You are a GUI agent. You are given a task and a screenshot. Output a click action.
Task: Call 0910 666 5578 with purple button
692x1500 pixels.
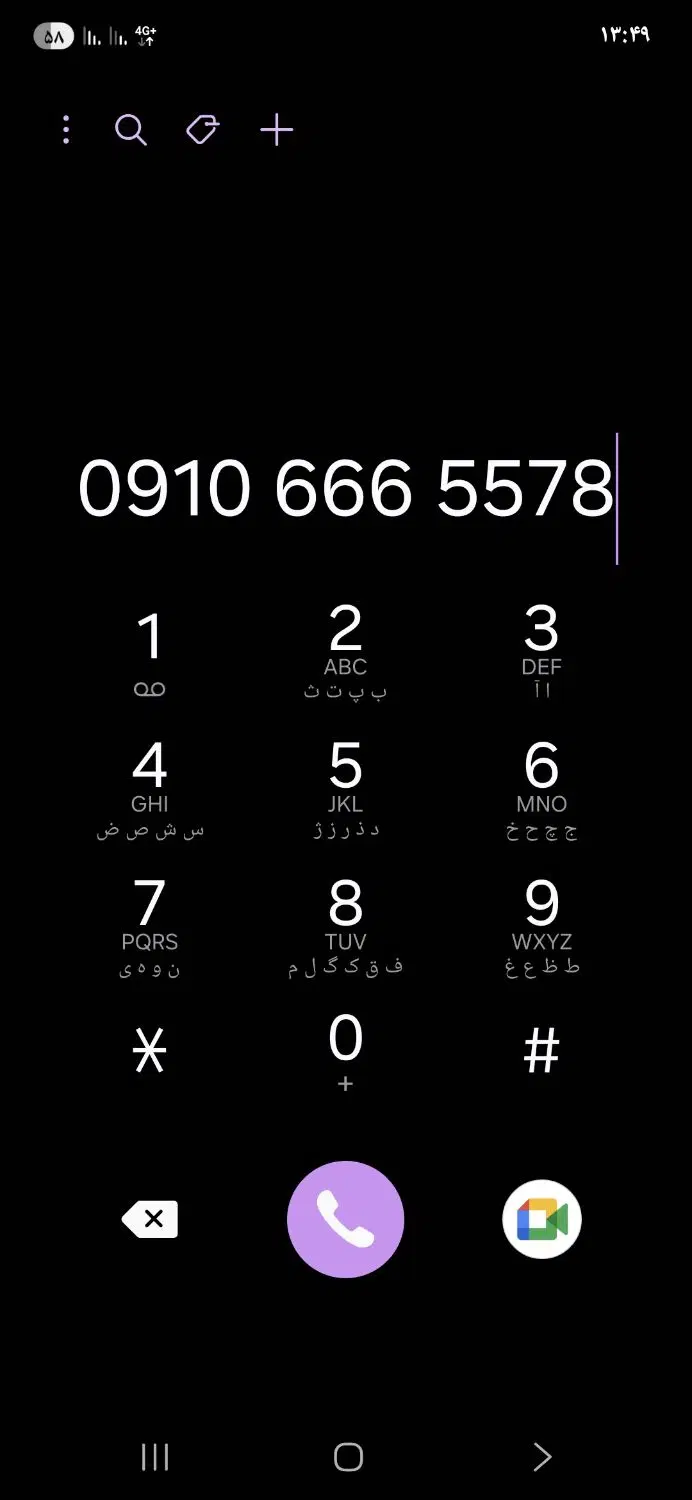pyautogui.click(x=346, y=1220)
